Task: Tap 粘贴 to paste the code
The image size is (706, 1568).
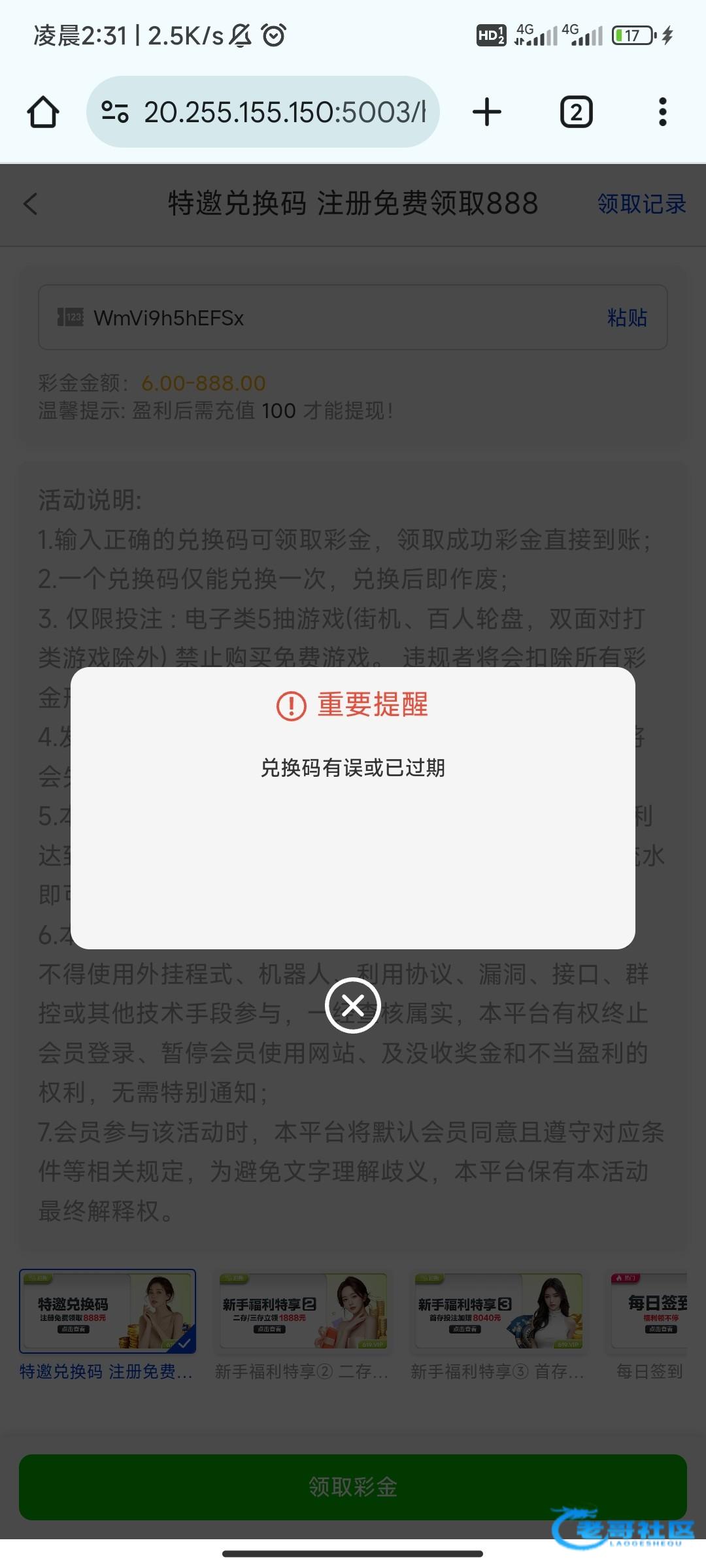Action: pyautogui.click(x=627, y=318)
